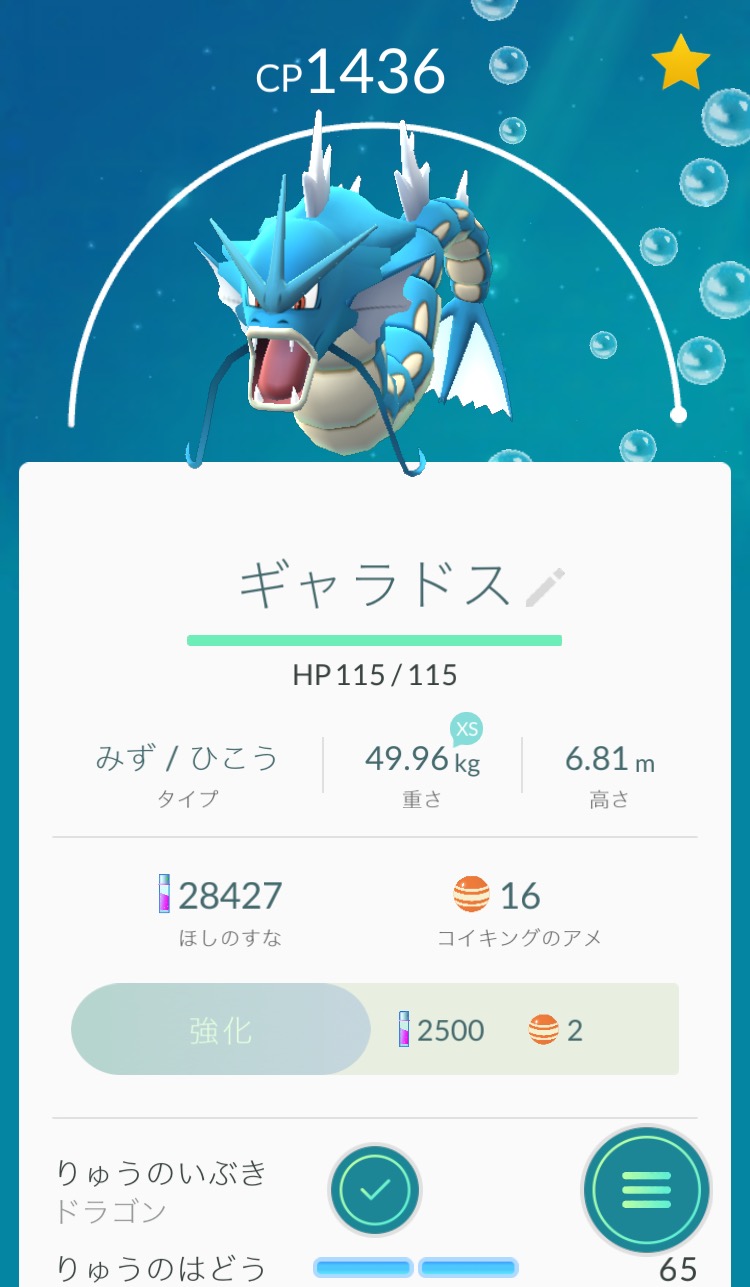Screen dimensions: 750x1287
Task: Edit the ギャラドス nickname with the pencil
Action: pyautogui.click(x=546, y=587)
